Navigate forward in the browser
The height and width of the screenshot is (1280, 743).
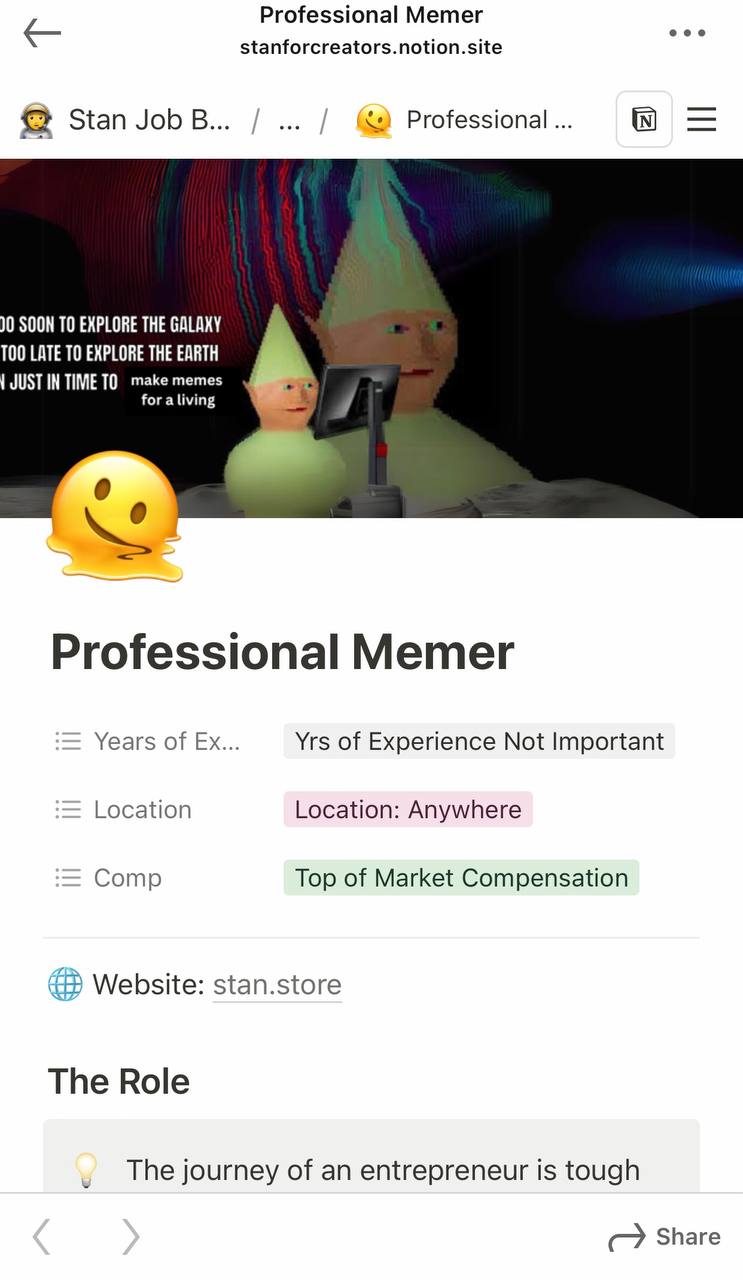click(130, 1237)
